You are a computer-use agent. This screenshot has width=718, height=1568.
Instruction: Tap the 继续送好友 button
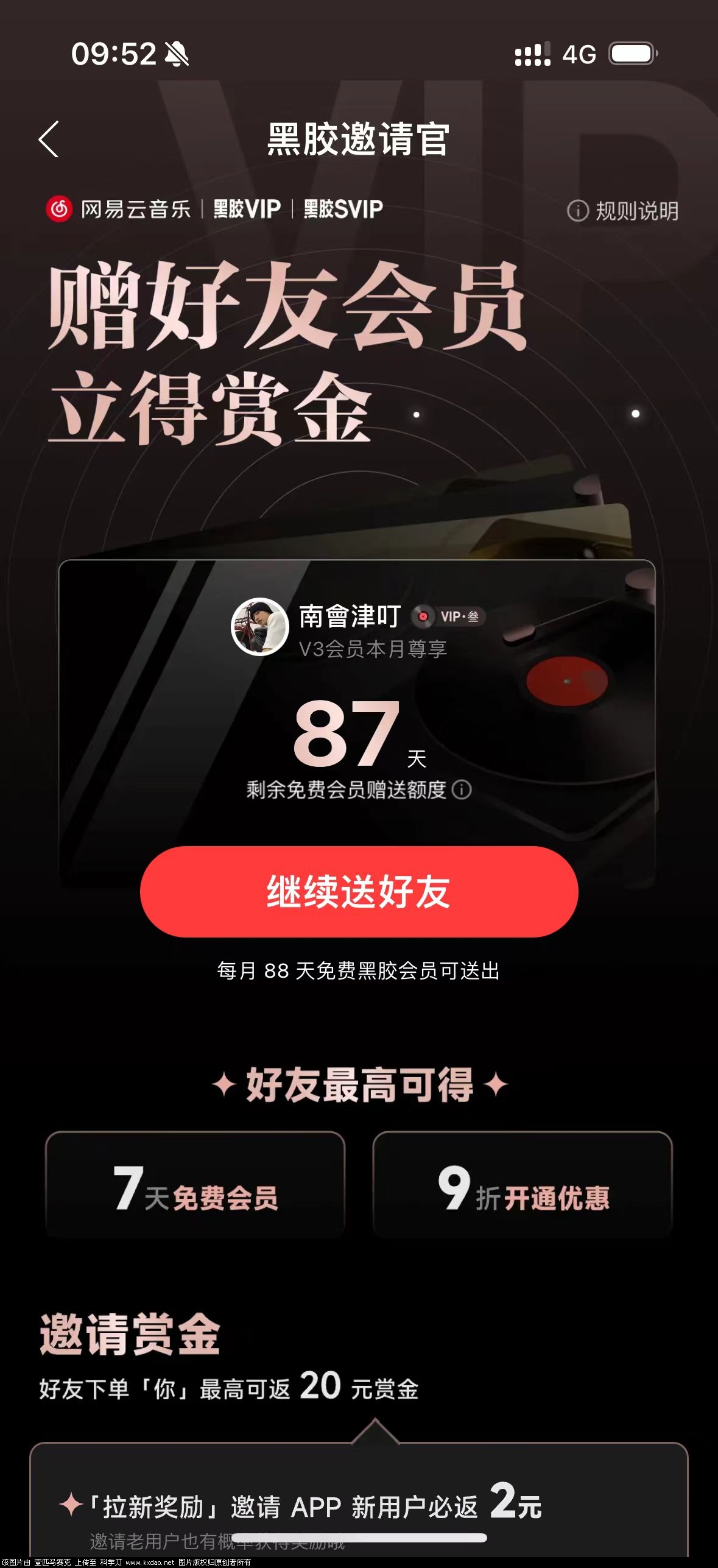click(359, 891)
